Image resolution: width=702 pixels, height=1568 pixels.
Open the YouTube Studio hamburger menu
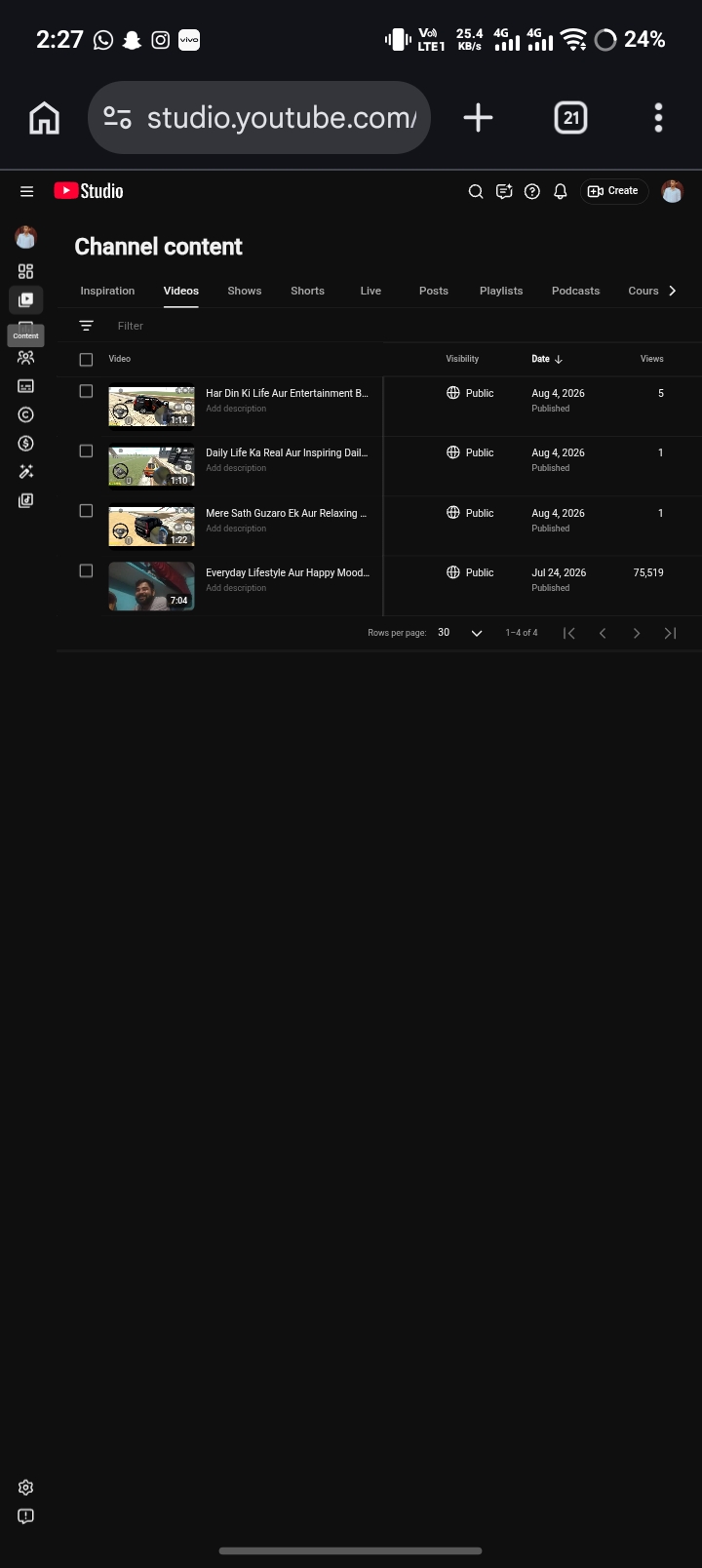(26, 191)
